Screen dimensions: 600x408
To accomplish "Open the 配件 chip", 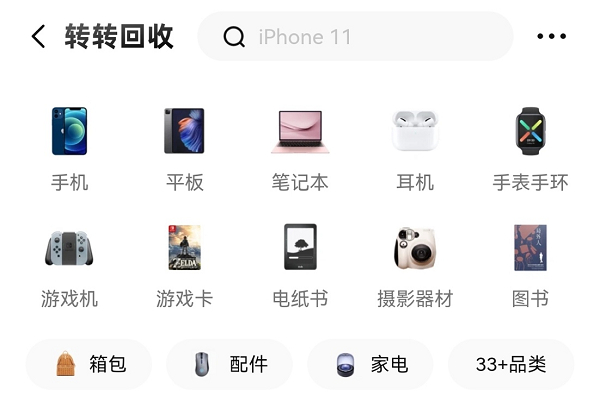I will [230, 364].
